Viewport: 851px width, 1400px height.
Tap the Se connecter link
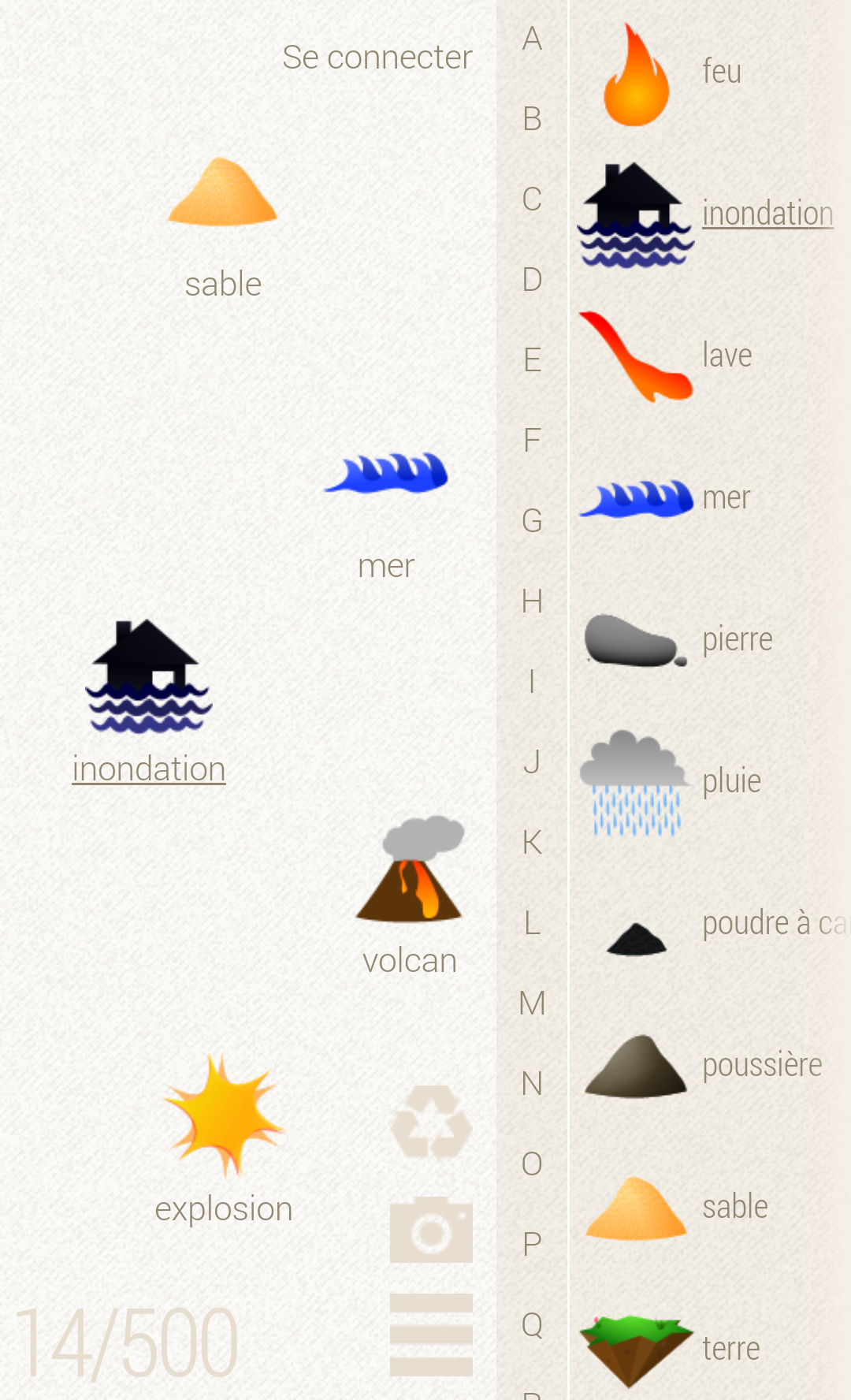tap(377, 58)
